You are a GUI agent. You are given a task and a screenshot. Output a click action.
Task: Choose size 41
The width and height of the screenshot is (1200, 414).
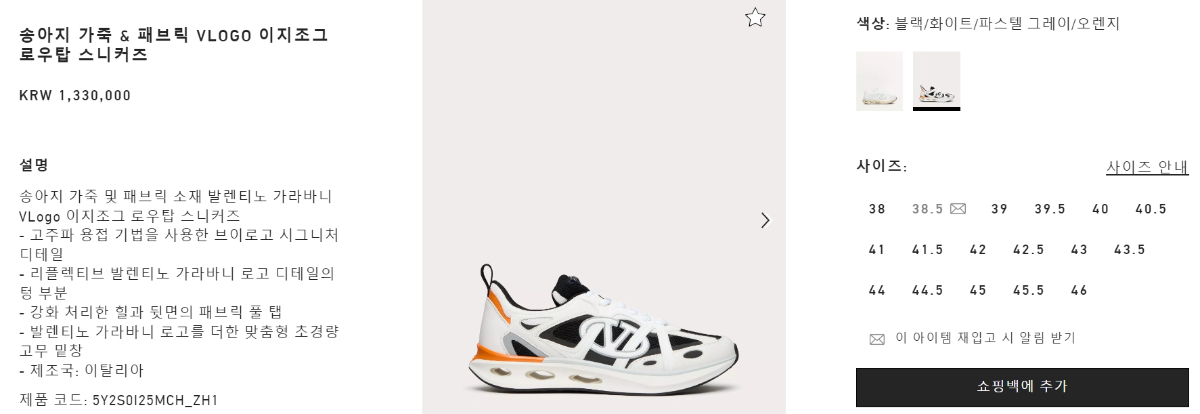pos(877,250)
